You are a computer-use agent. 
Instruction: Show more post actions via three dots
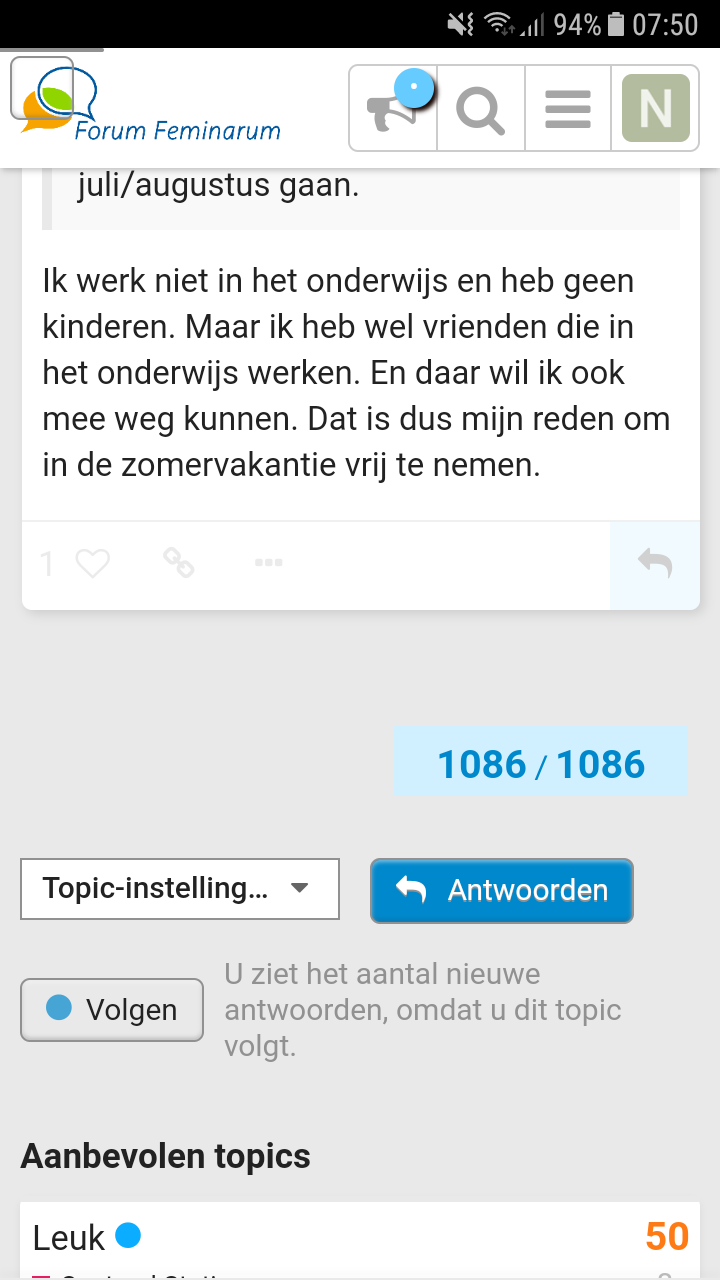click(x=268, y=564)
